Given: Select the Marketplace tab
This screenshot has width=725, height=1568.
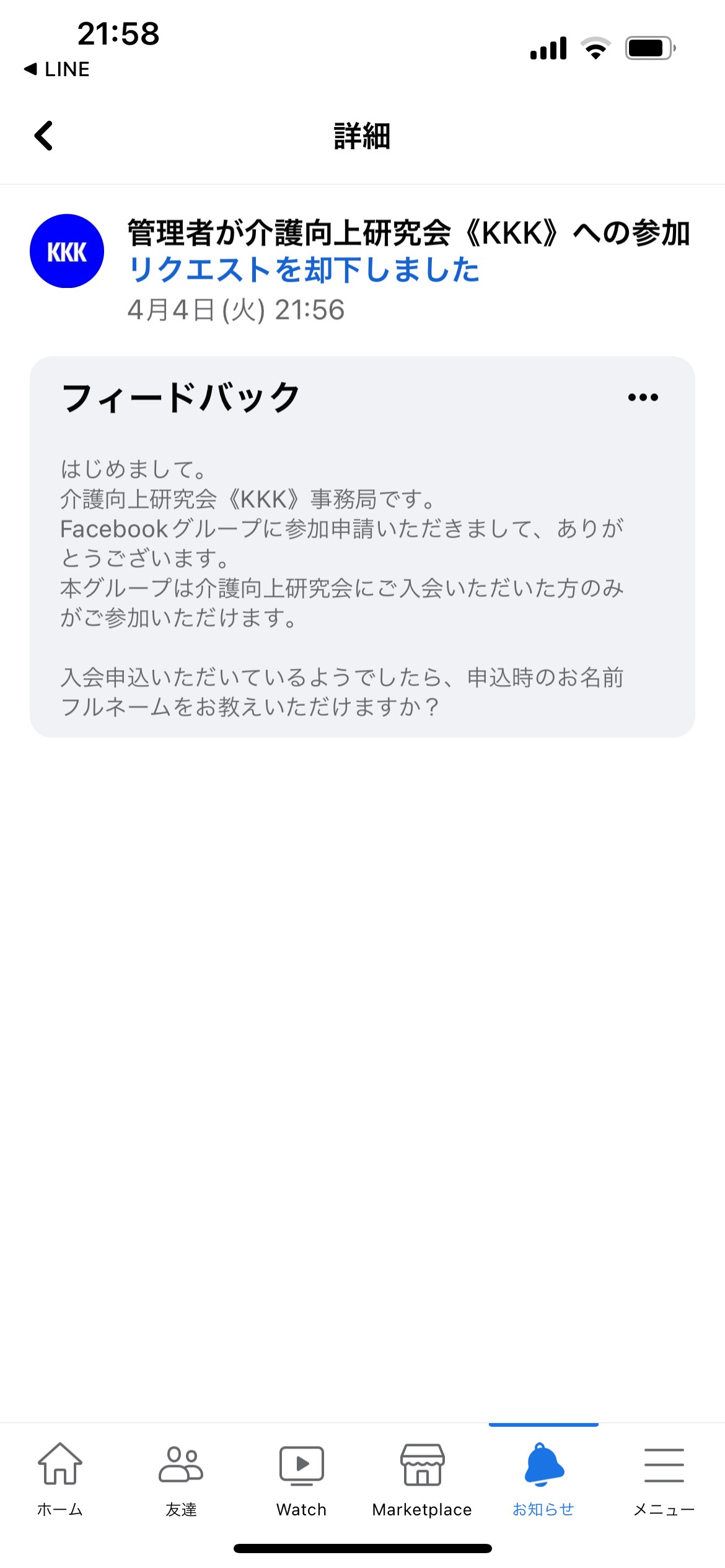Looking at the screenshot, I should pos(422,1480).
